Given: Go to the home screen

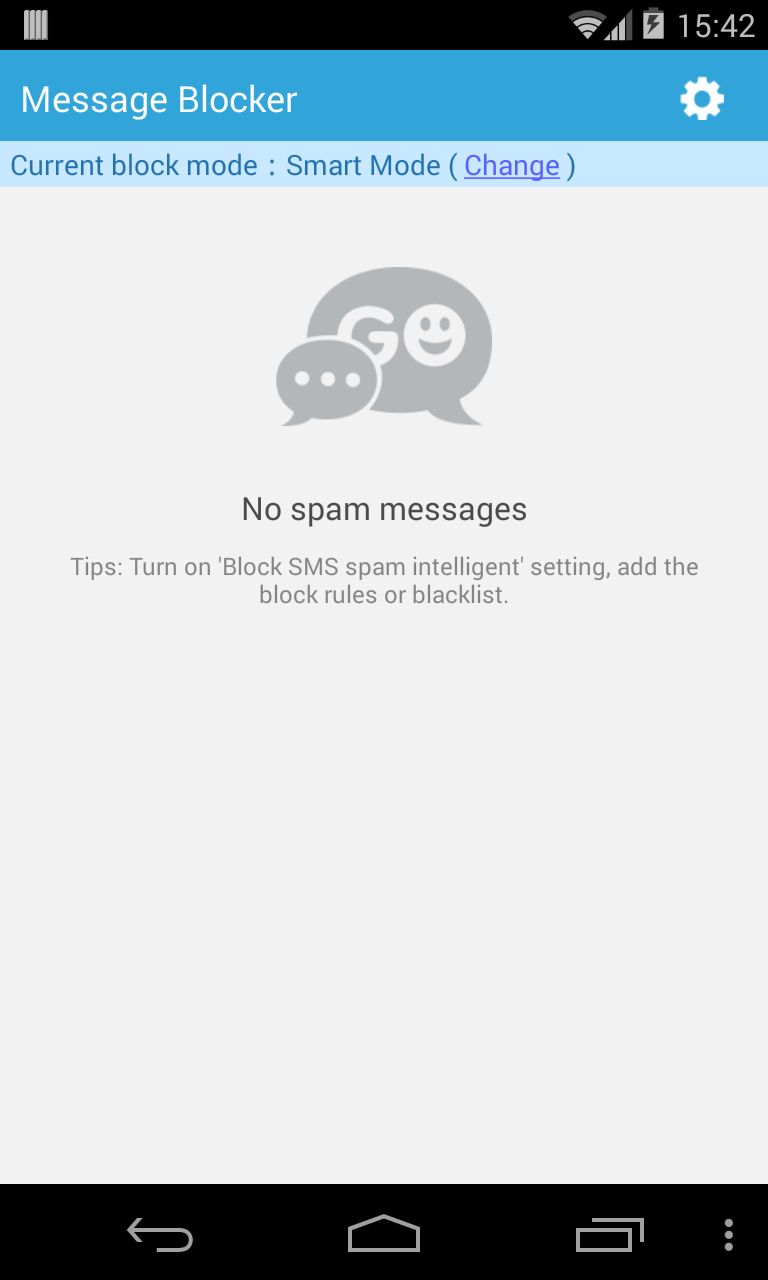Looking at the screenshot, I should [384, 1234].
